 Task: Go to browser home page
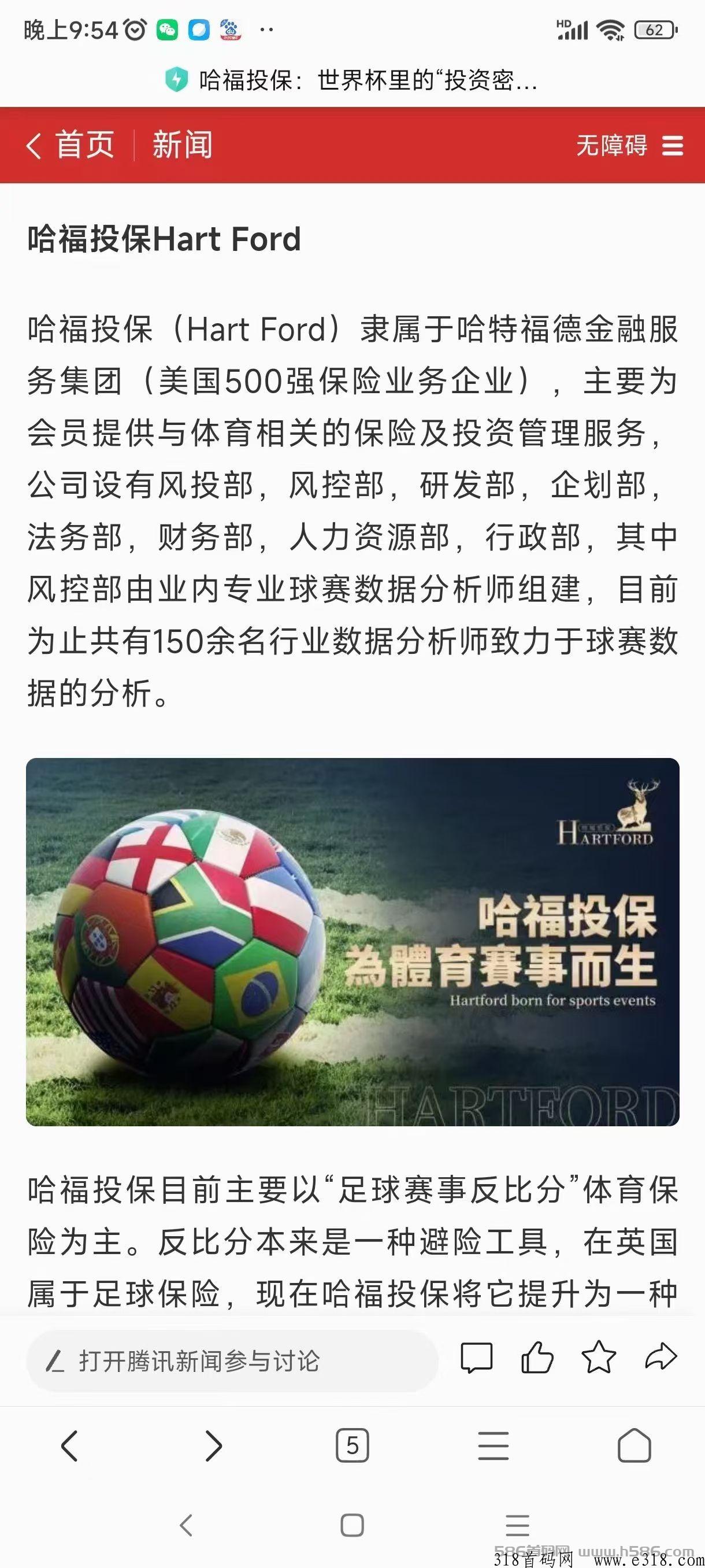pos(634,1445)
